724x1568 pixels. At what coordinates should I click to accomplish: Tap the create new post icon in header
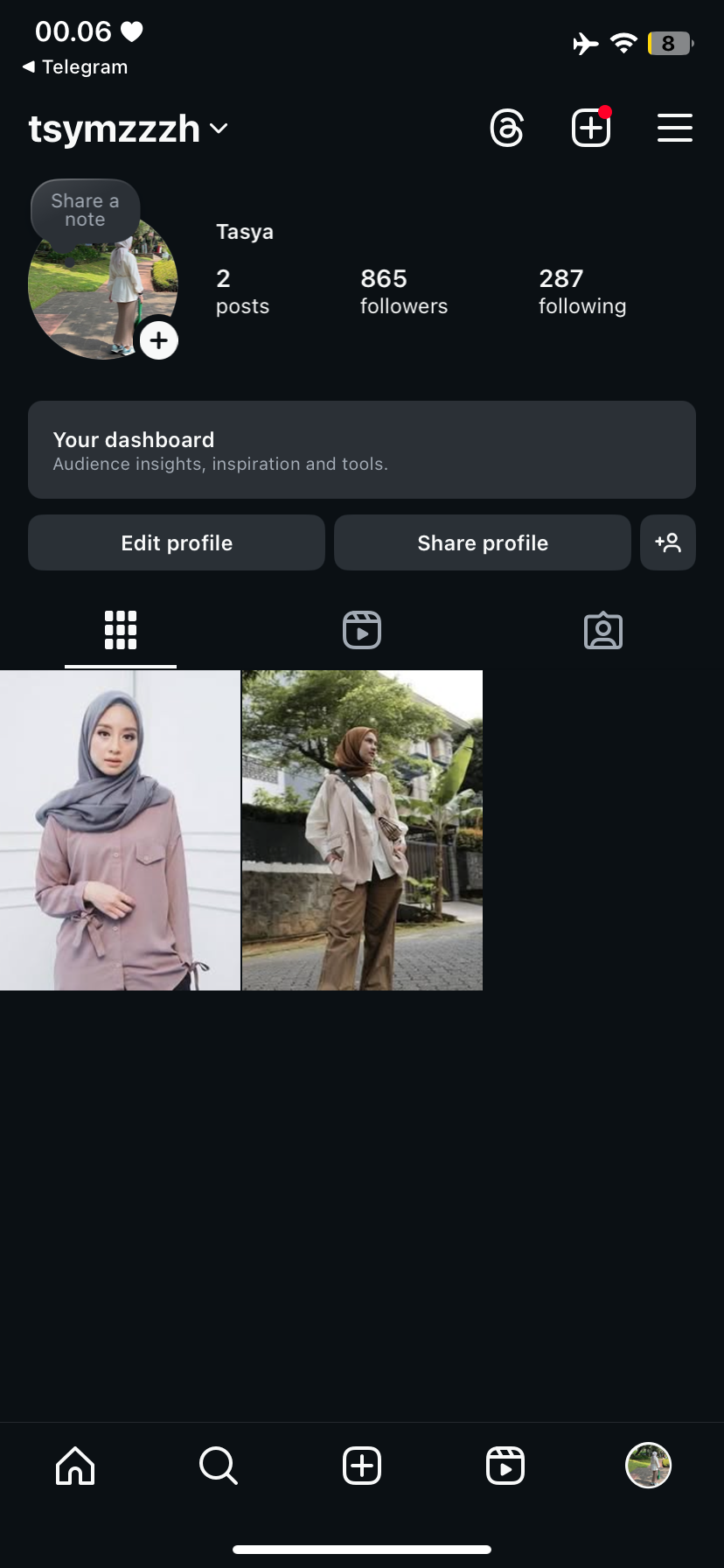click(591, 129)
